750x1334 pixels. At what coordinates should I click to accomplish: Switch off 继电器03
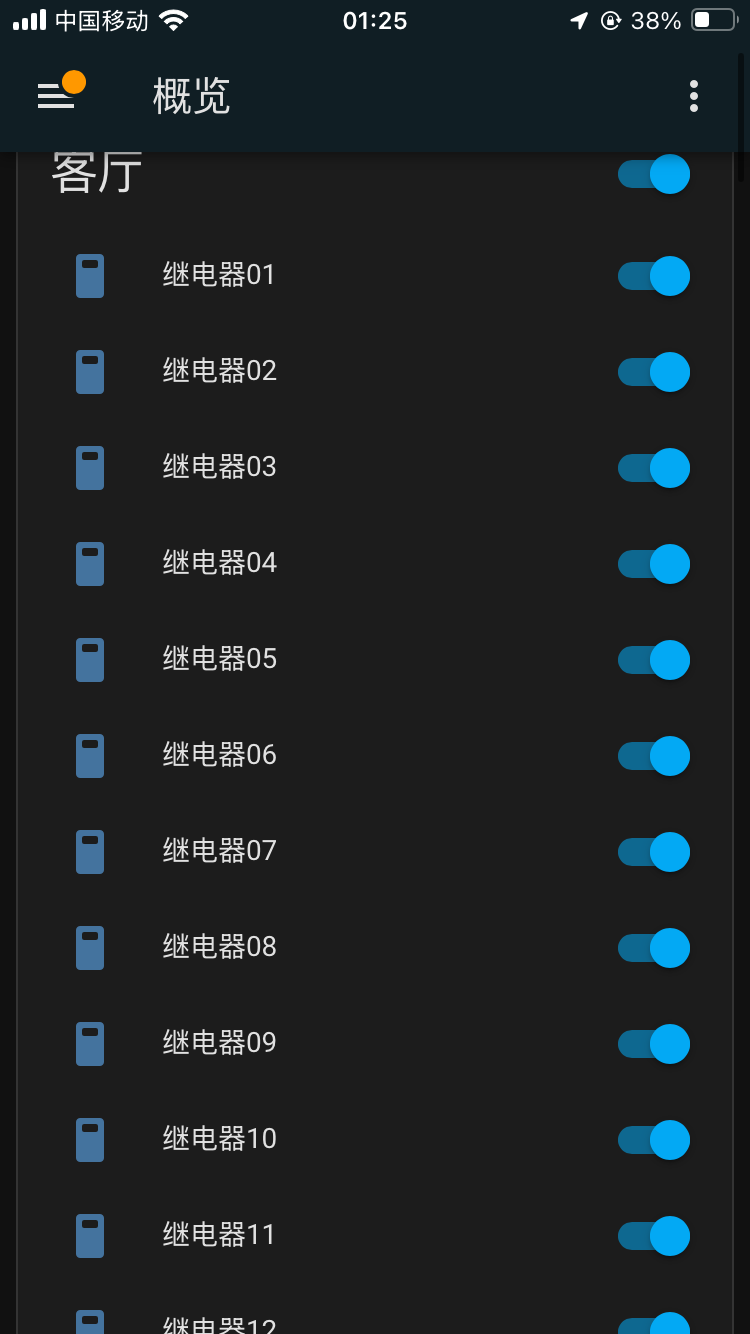(654, 468)
